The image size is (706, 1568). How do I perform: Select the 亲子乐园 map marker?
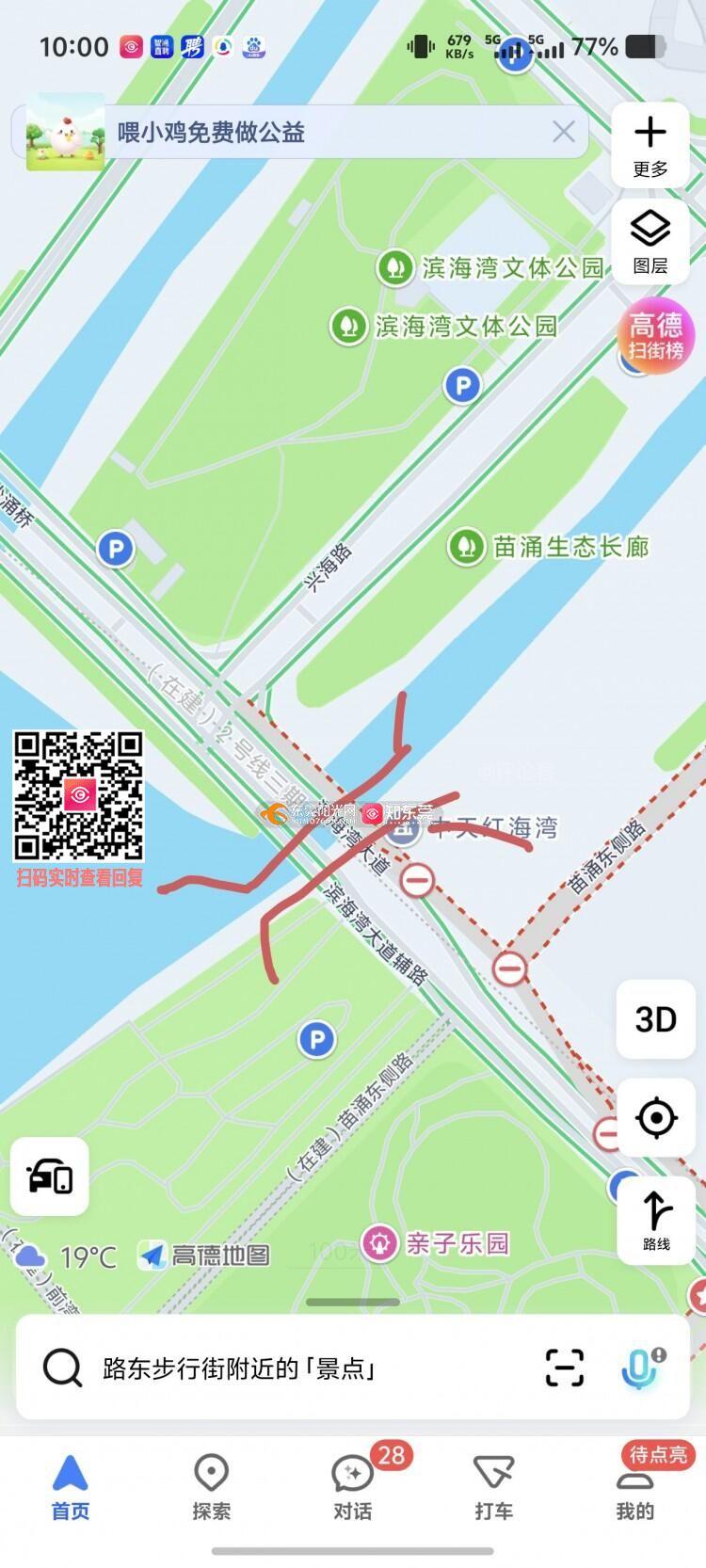coord(381,1243)
